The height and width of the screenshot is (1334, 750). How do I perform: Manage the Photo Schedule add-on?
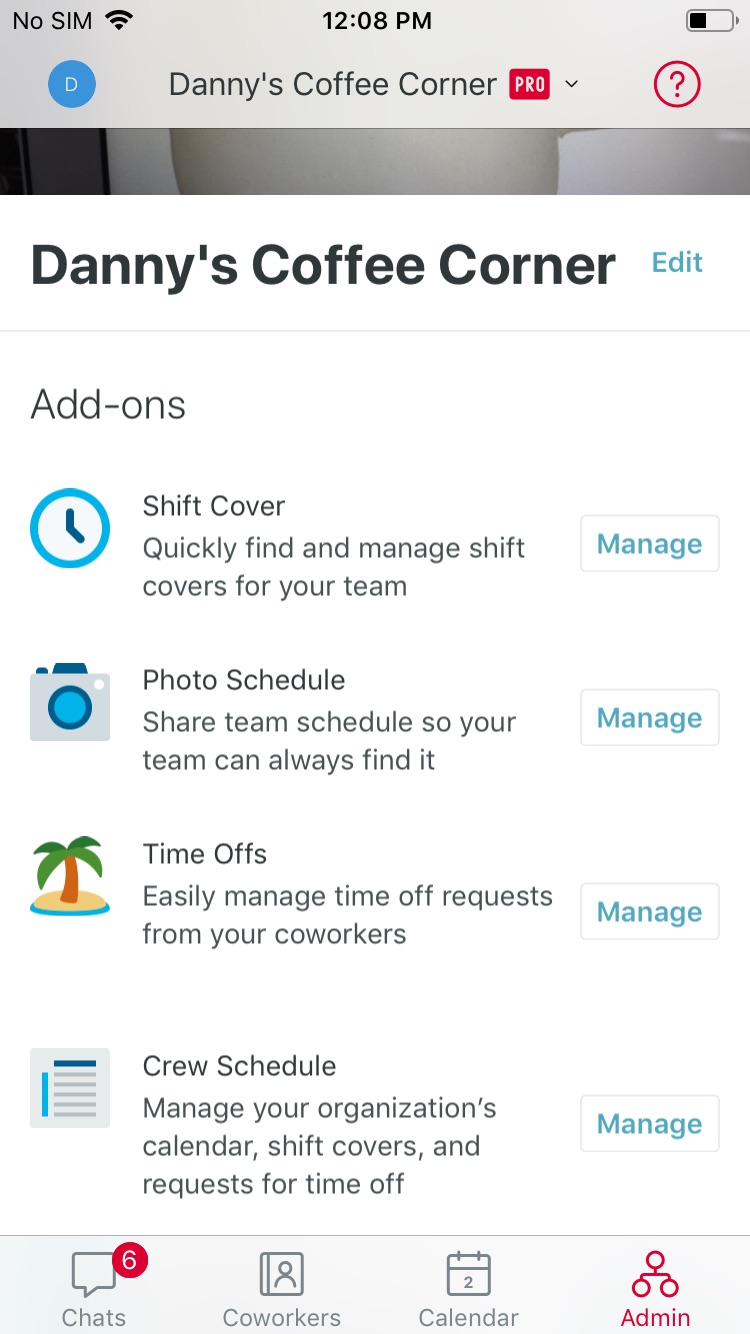coord(649,718)
